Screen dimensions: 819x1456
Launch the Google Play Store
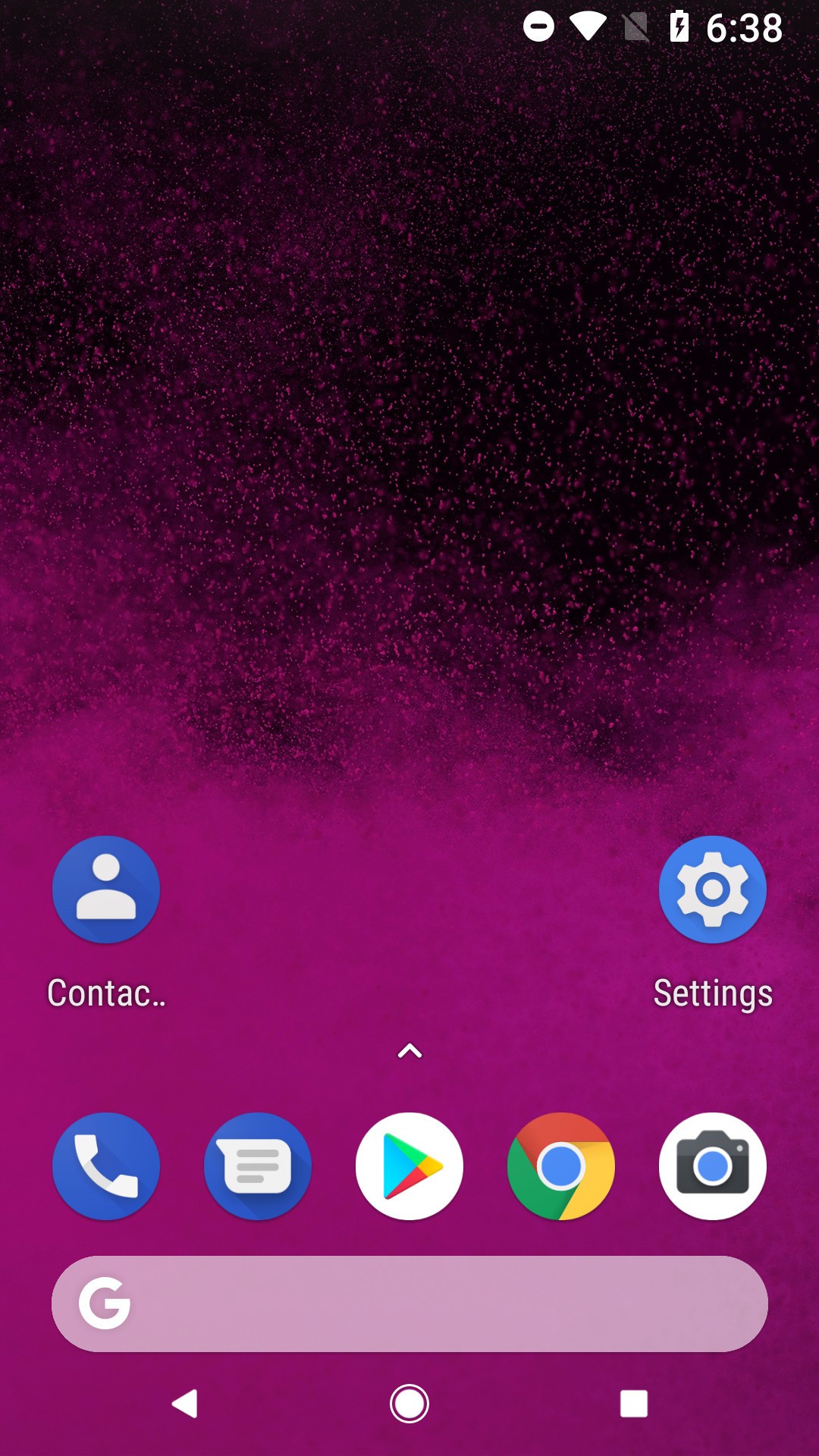pyautogui.click(x=409, y=1166)
